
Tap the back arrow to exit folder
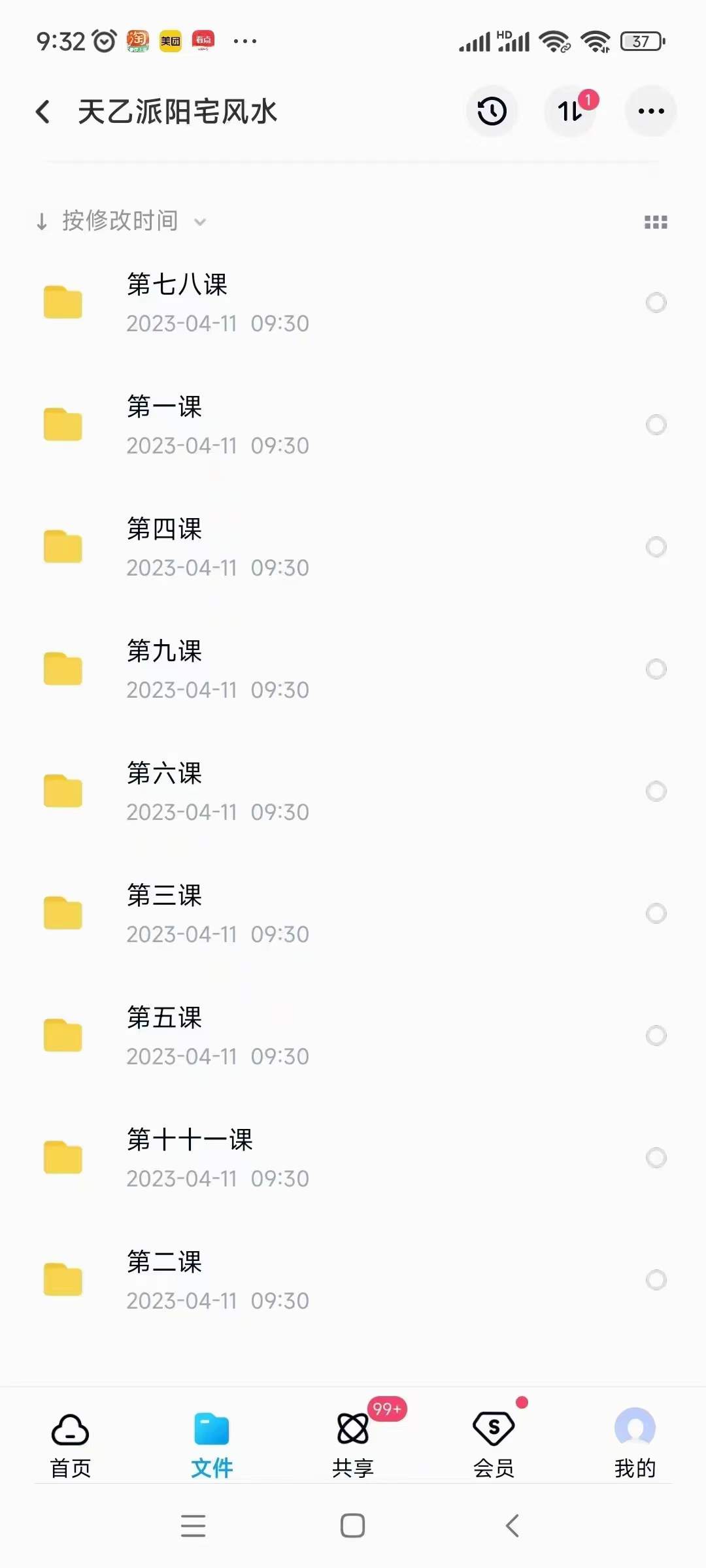pos(43,111)
